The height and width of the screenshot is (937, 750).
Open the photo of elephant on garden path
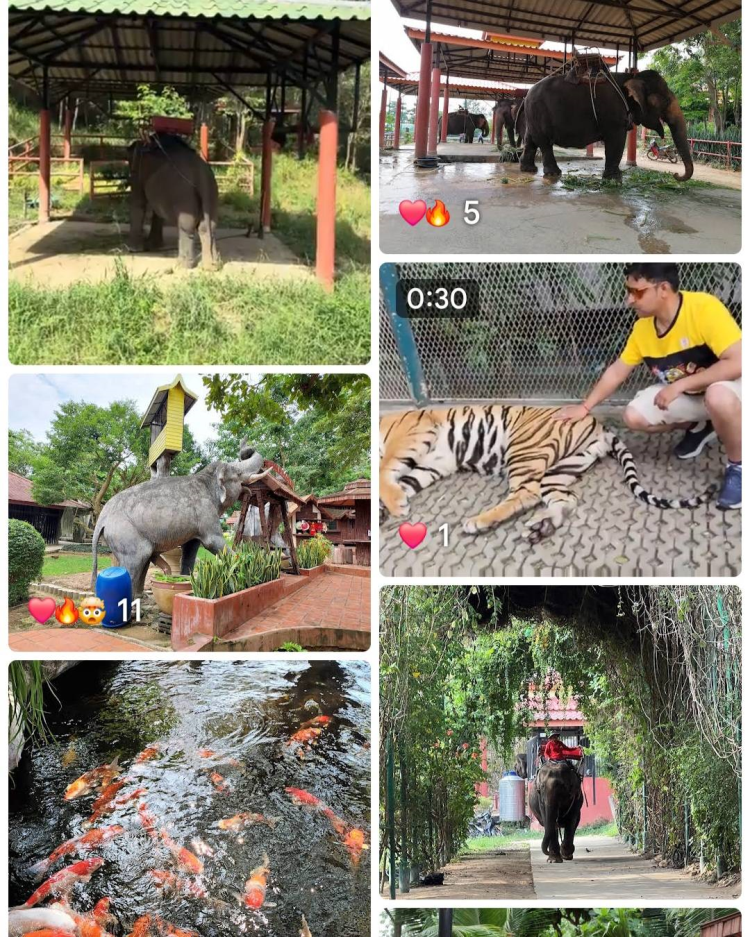point(560,742)
